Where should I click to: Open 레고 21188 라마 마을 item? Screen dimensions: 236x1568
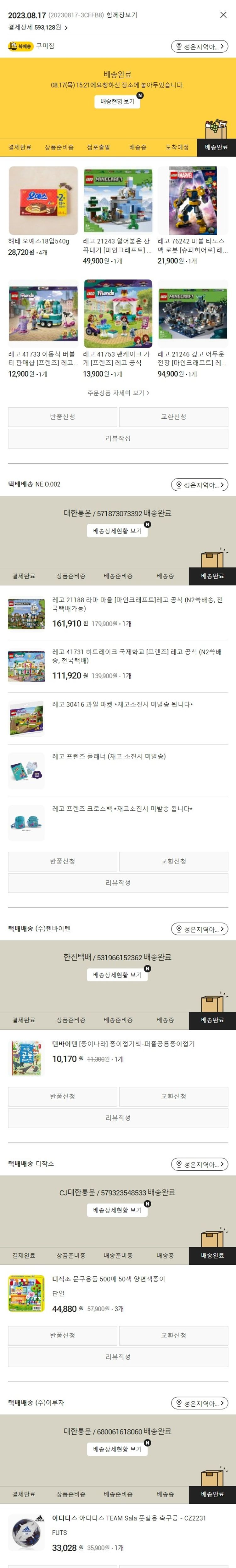[x=137, y=604]
